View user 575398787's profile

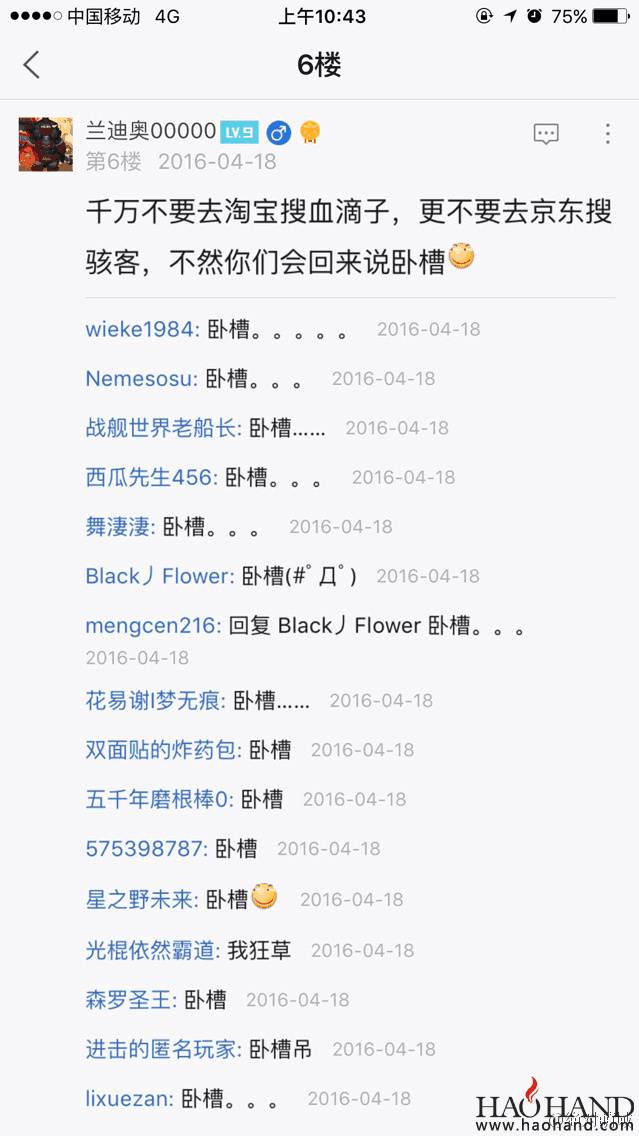[x=146, y=849]
